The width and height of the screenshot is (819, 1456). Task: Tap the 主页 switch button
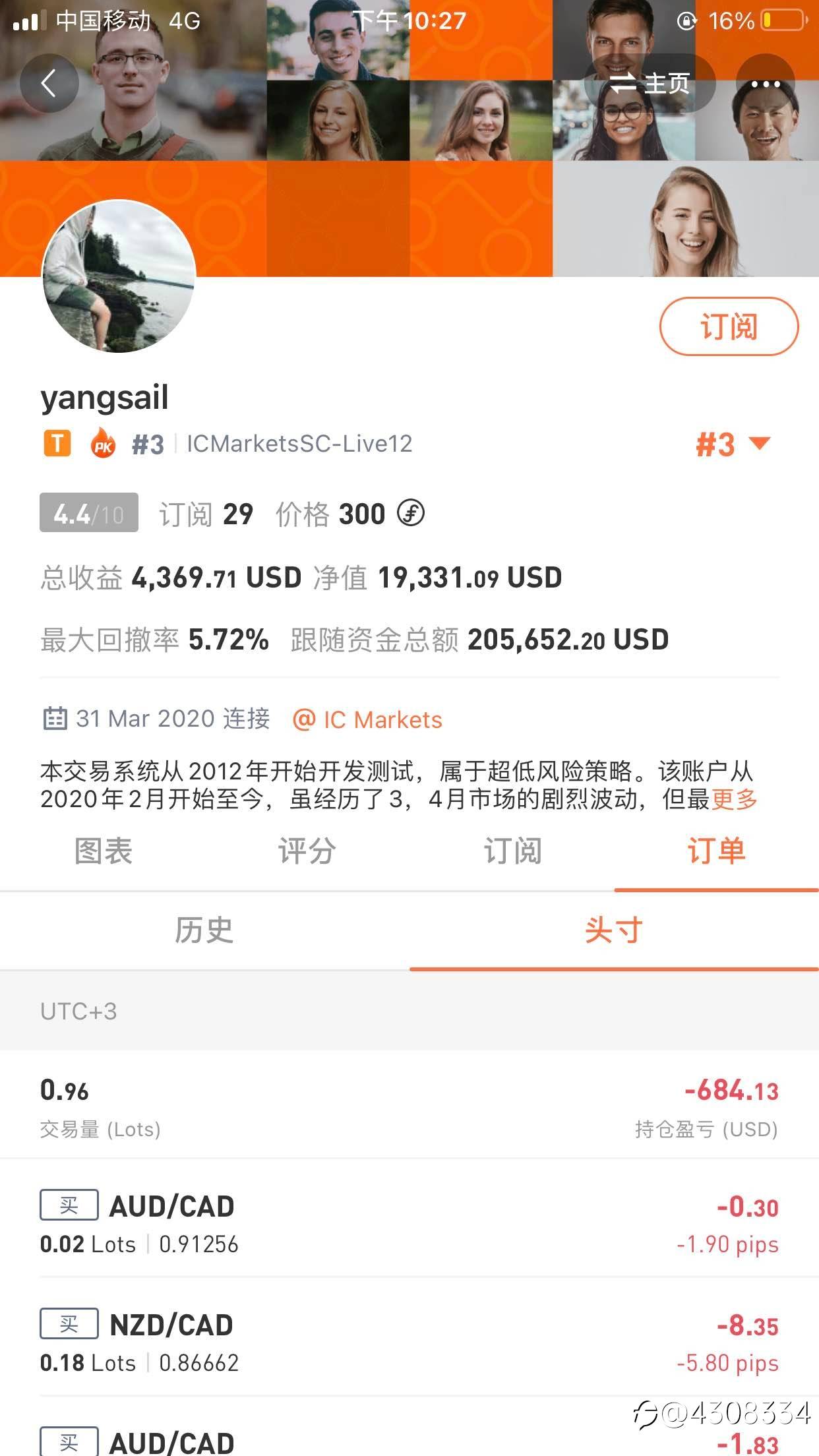[650, 84]
